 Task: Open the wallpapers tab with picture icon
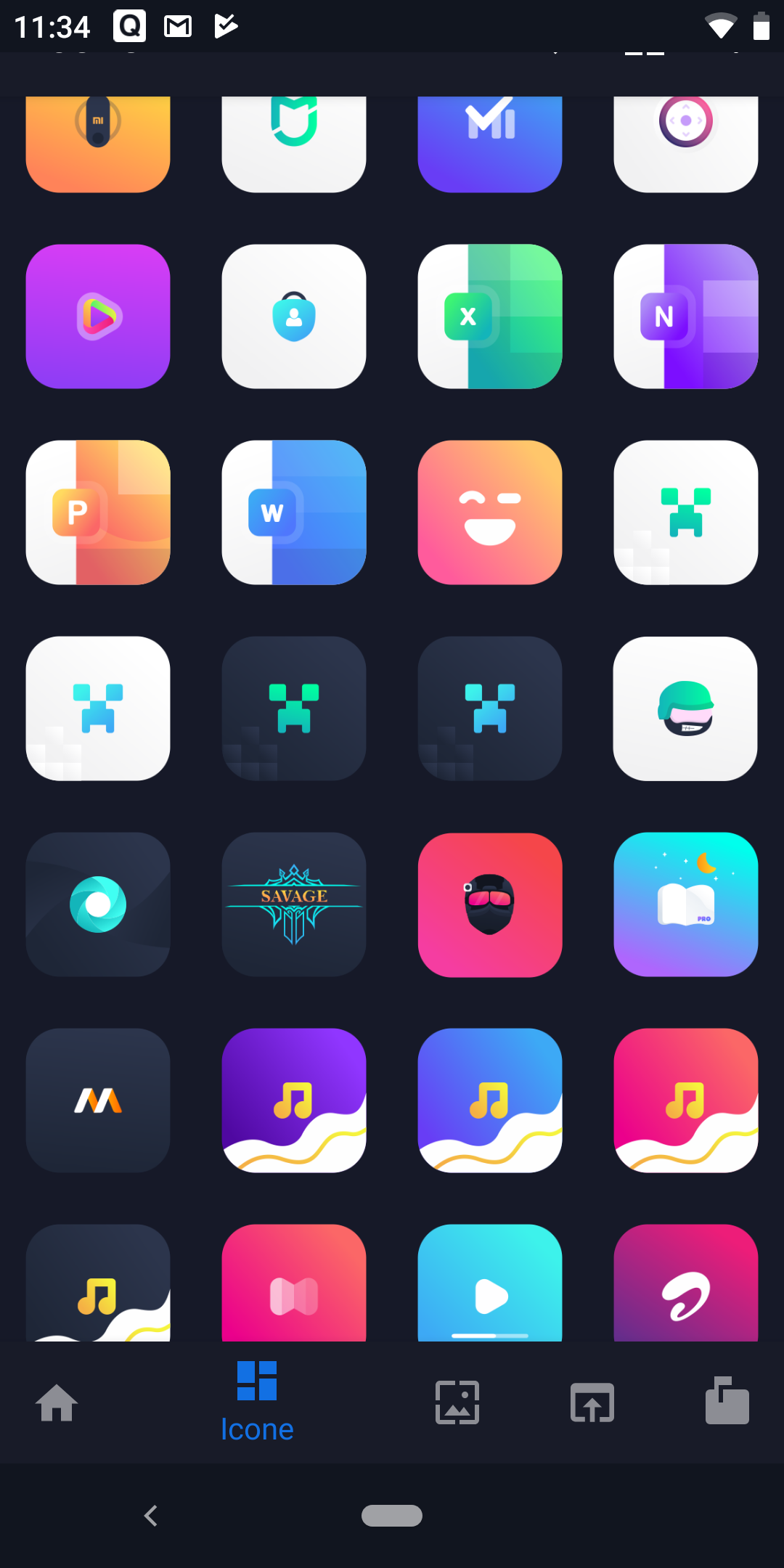(457, 1402)
